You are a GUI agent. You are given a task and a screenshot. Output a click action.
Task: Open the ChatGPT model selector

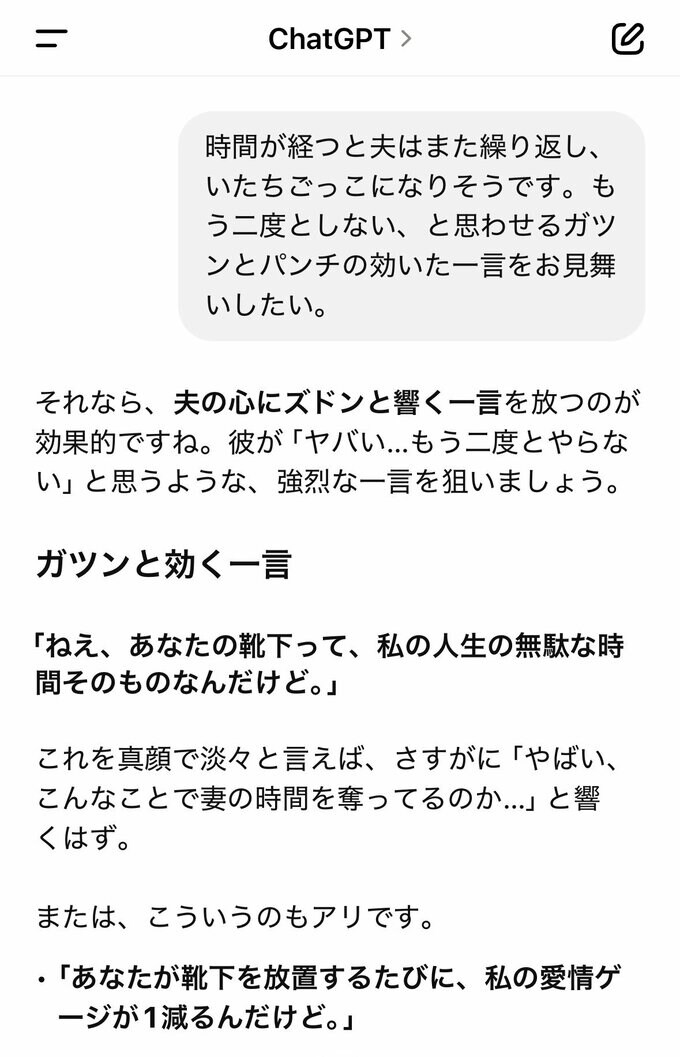[339, 39]
